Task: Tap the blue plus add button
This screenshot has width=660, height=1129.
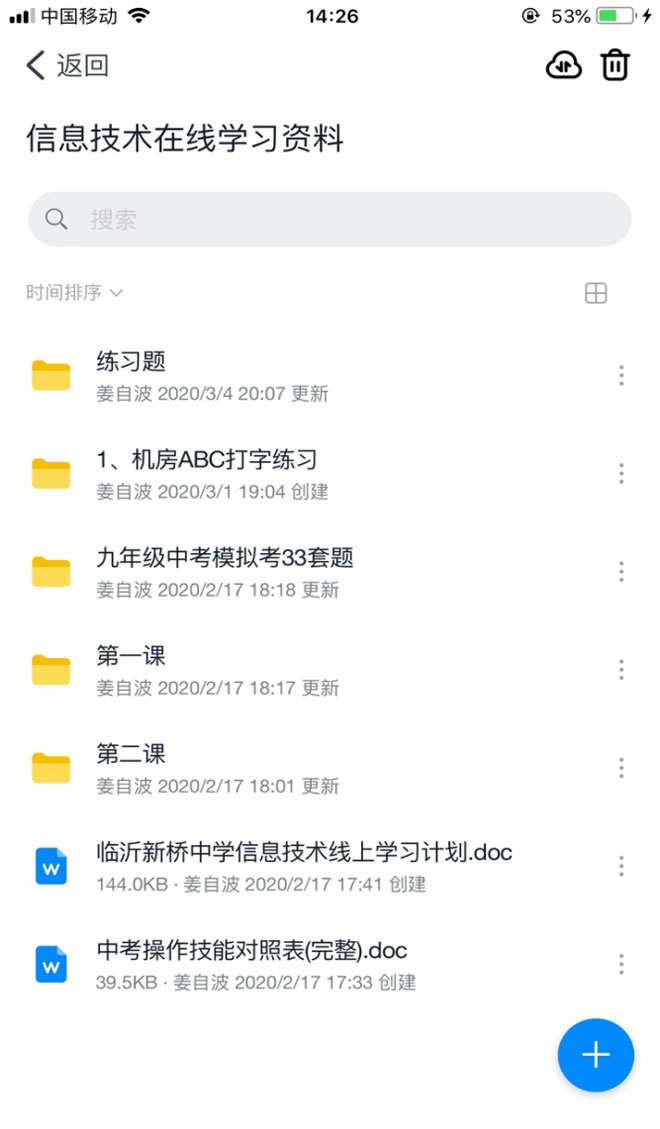Action: pos(596,1055)
